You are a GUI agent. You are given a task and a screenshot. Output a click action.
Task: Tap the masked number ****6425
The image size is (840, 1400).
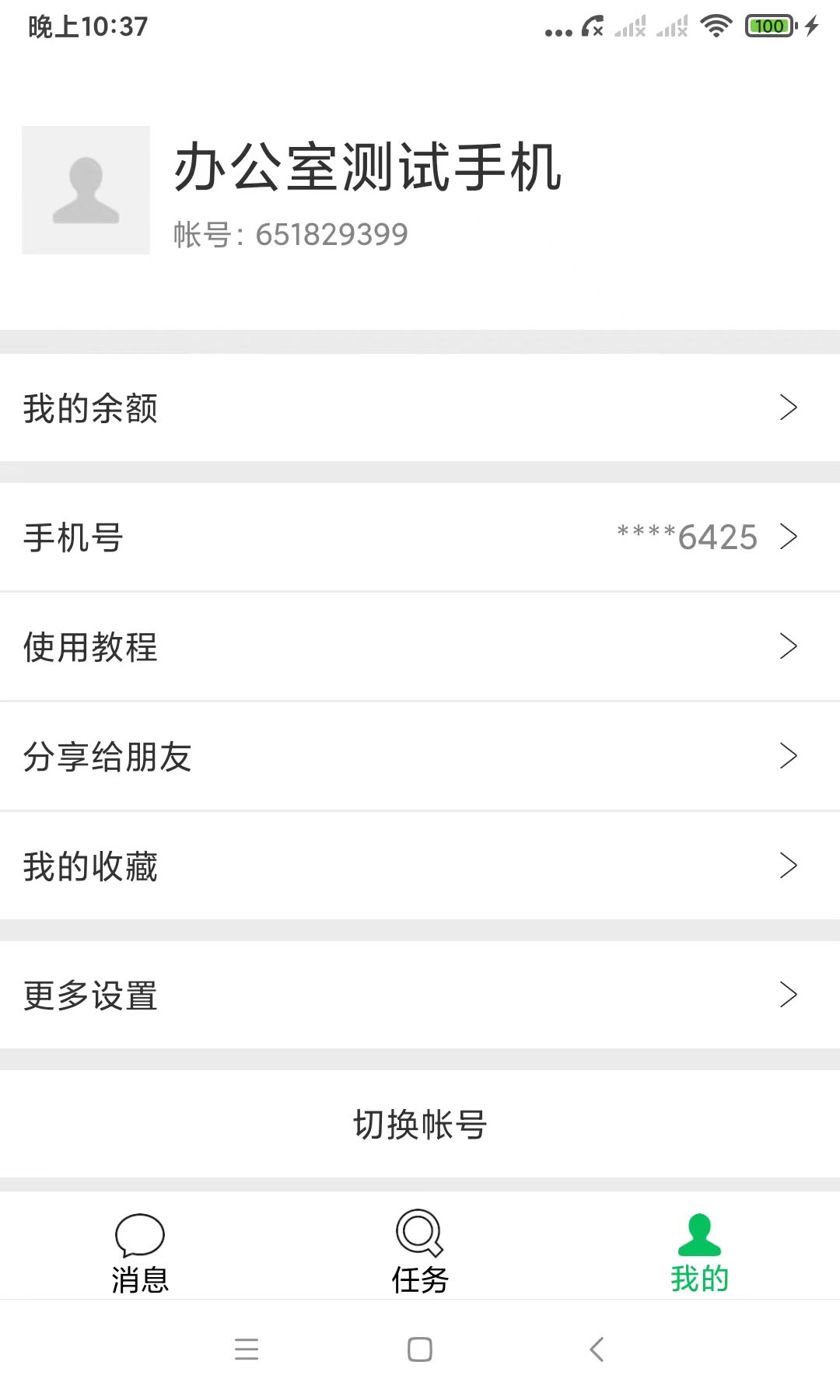686,536
